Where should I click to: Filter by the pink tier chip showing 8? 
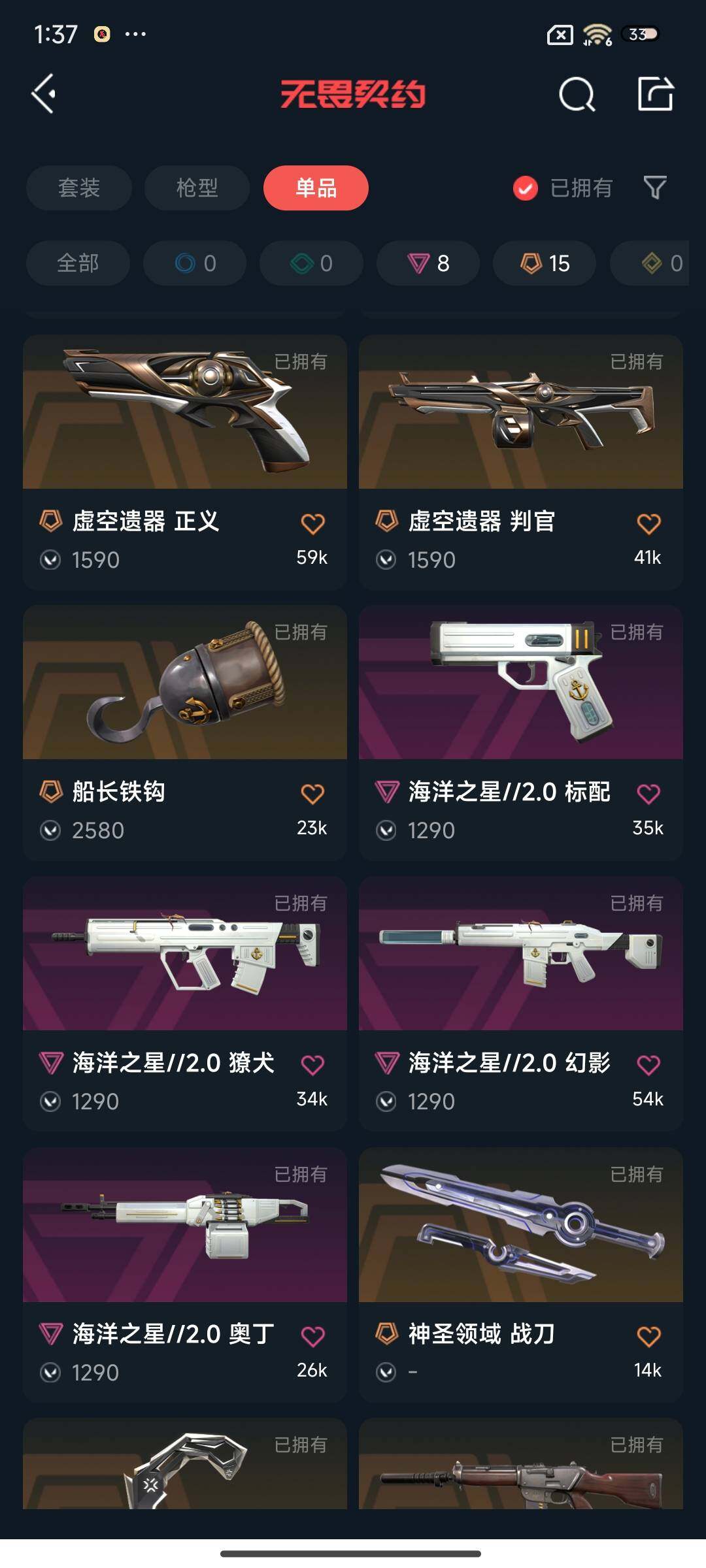point(428,263)
